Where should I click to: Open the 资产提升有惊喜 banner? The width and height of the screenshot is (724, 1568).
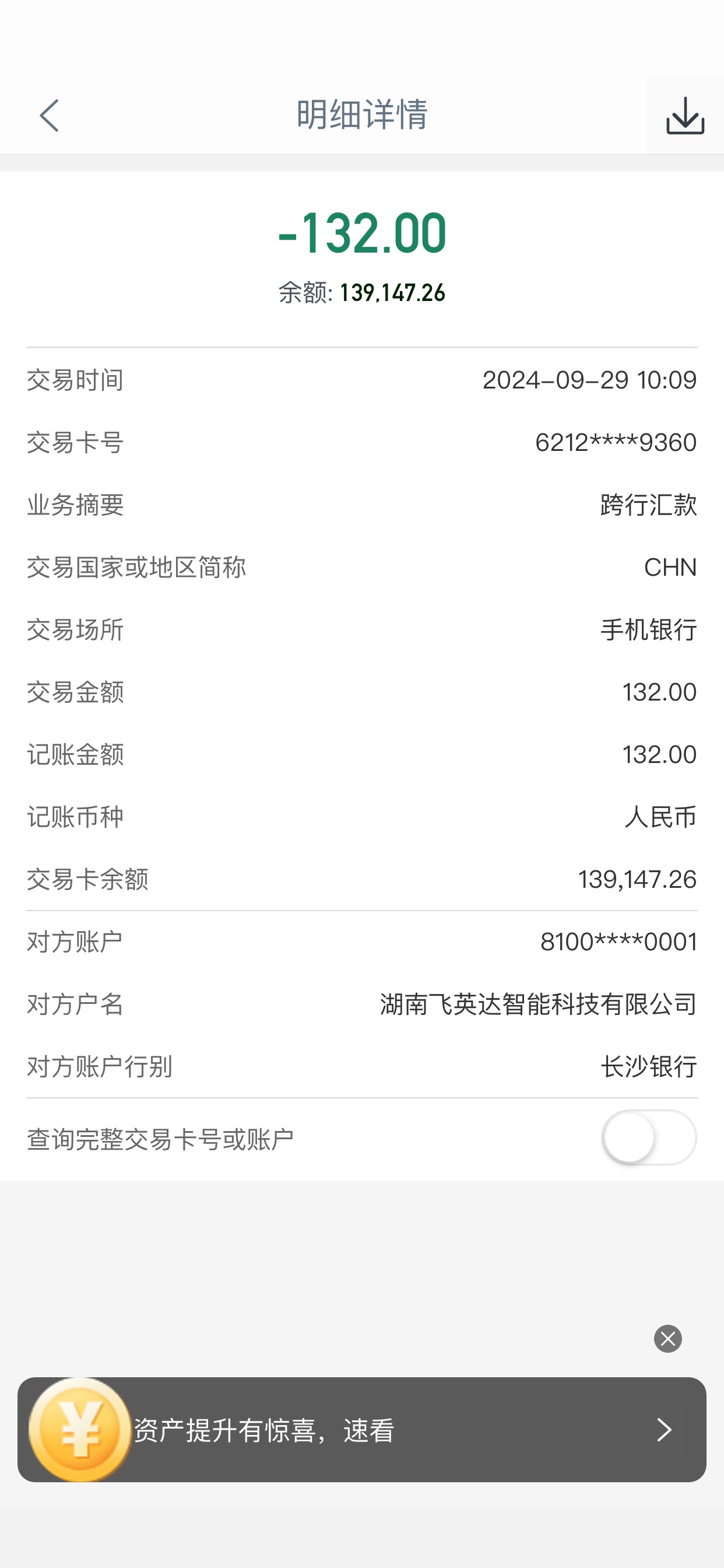point(362,1429)
